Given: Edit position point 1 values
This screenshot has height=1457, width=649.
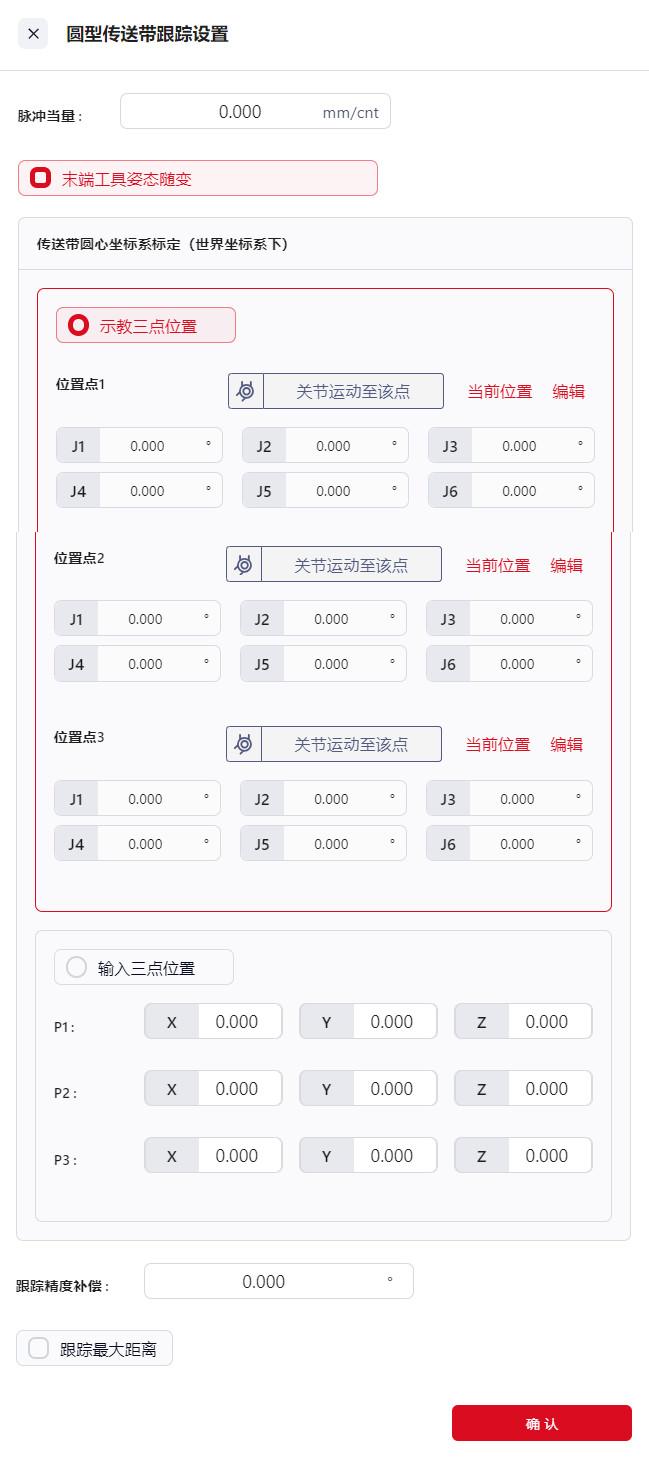Looking at the screenshot, I should click(569, 391).
